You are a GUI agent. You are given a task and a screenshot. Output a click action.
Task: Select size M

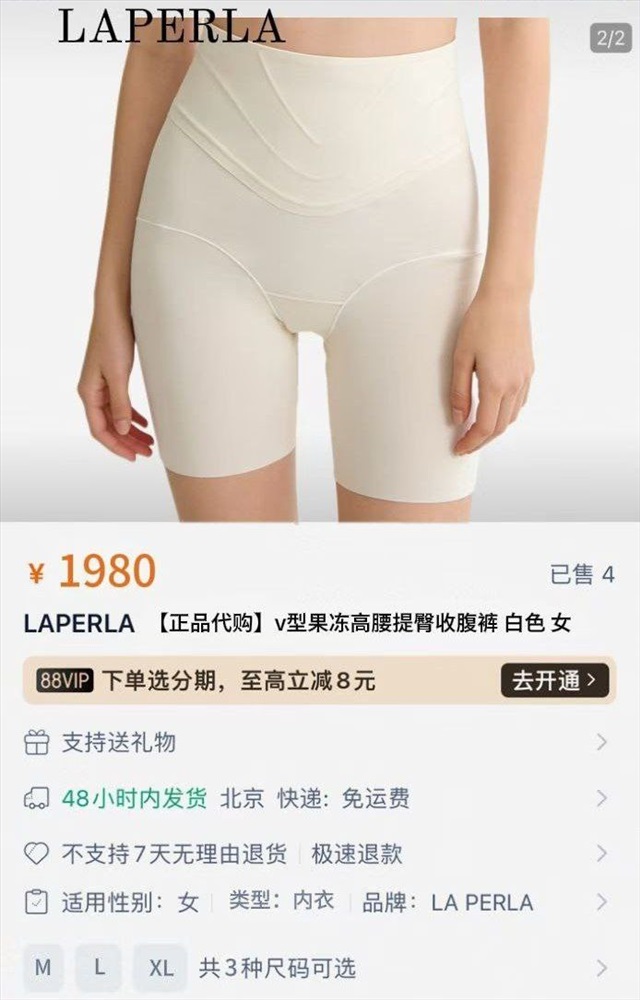(x=43, y=968)
